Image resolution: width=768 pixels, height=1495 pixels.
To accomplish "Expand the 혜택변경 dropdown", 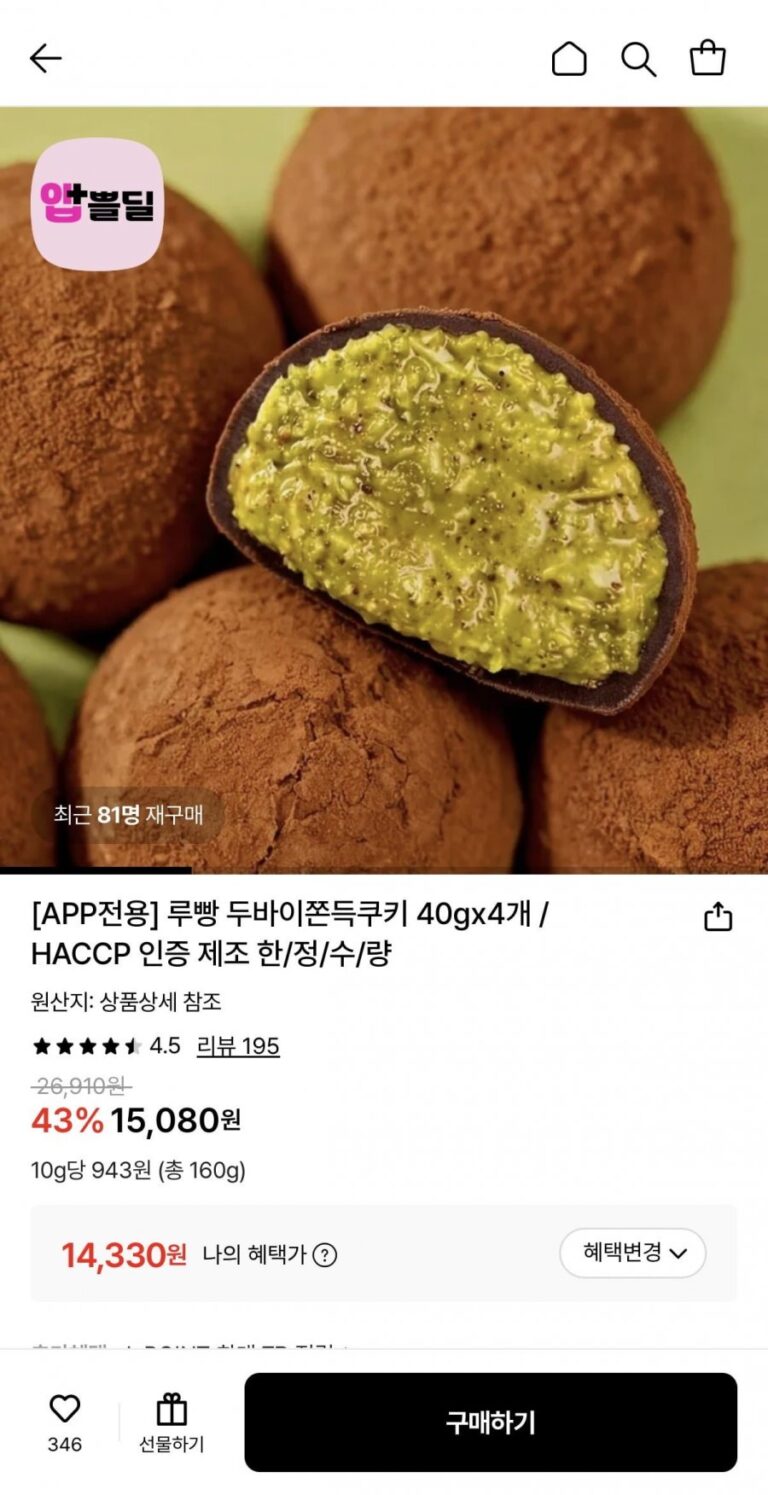I will [x=632, y=1253].
